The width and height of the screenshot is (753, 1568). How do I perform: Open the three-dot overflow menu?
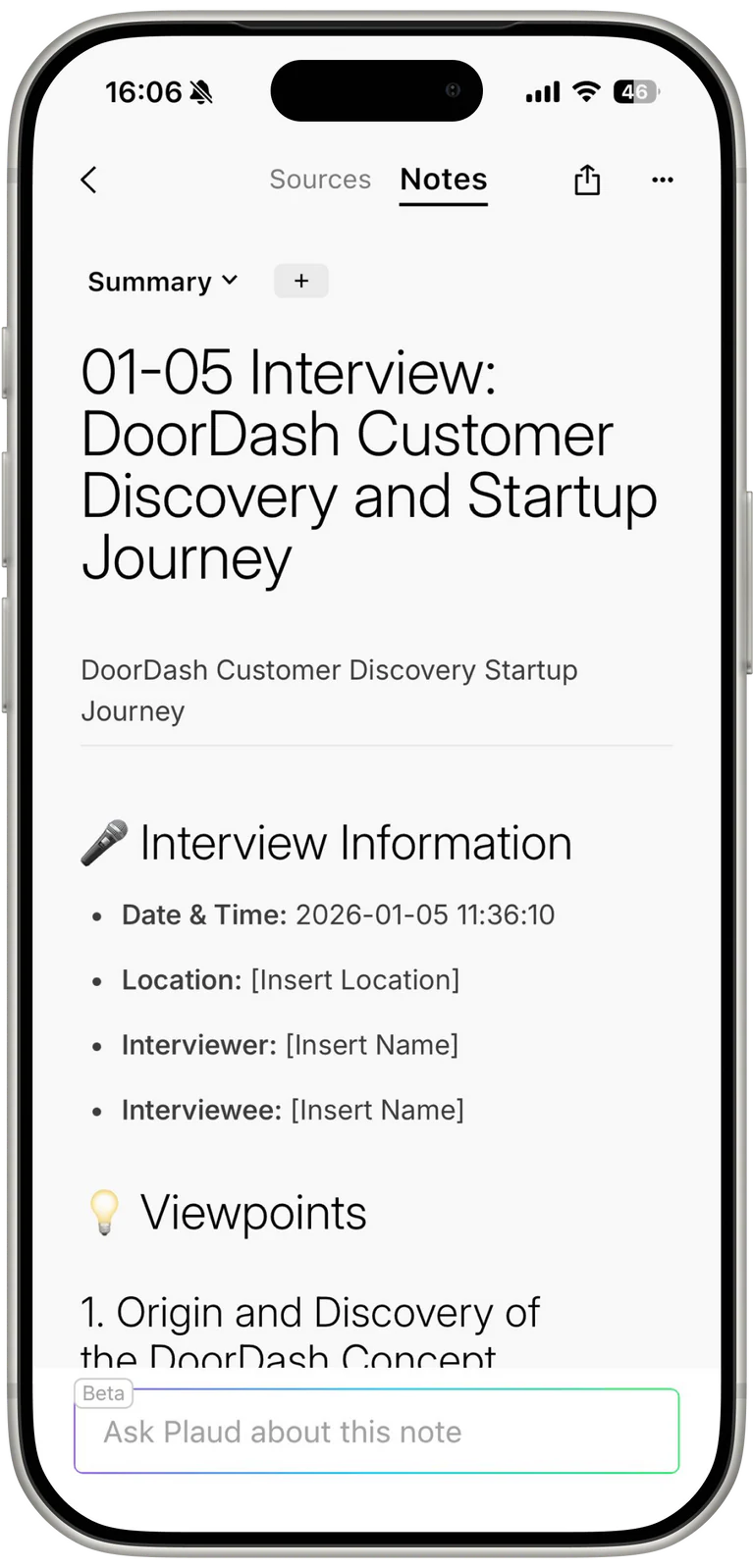tap(663, 180)
